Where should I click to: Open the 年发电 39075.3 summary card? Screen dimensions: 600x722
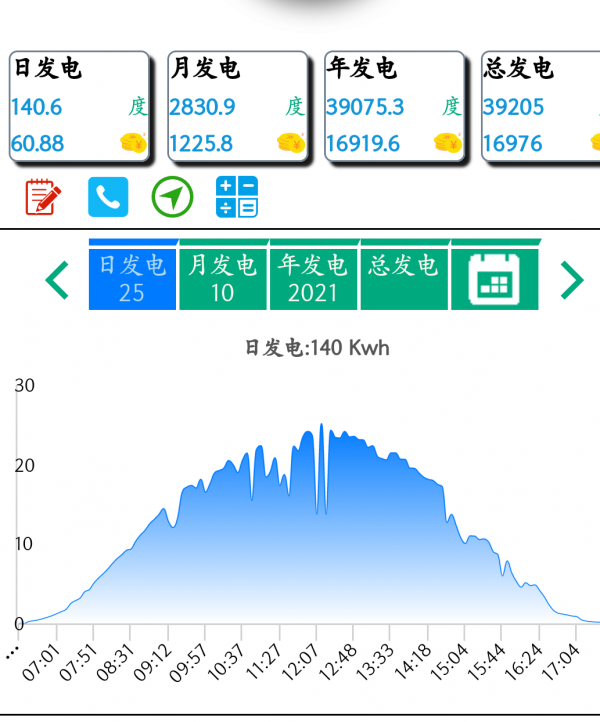click(395, 107)
